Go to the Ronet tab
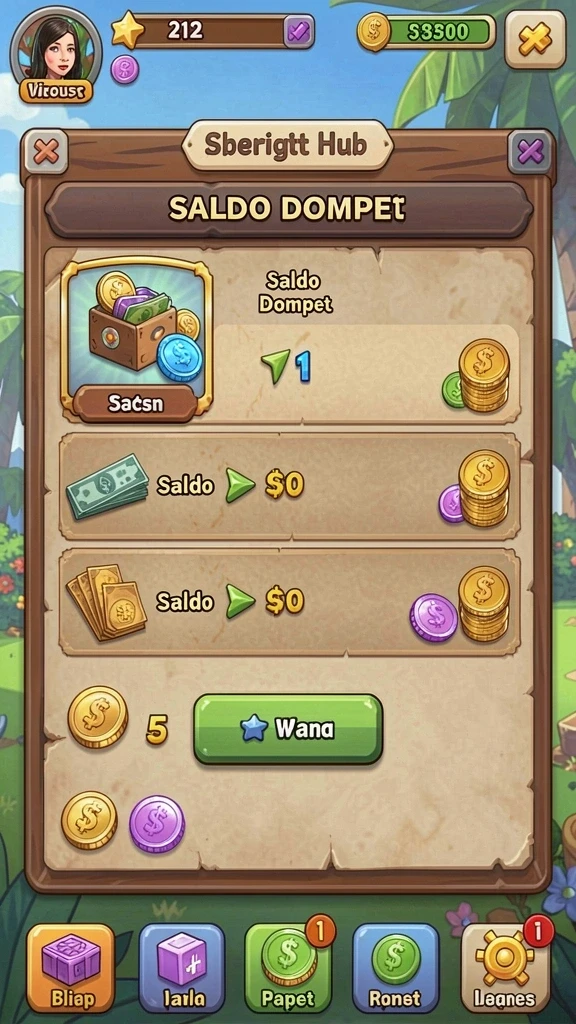The height and width of the screenshot is (1024, 576). tap(396, 967)
